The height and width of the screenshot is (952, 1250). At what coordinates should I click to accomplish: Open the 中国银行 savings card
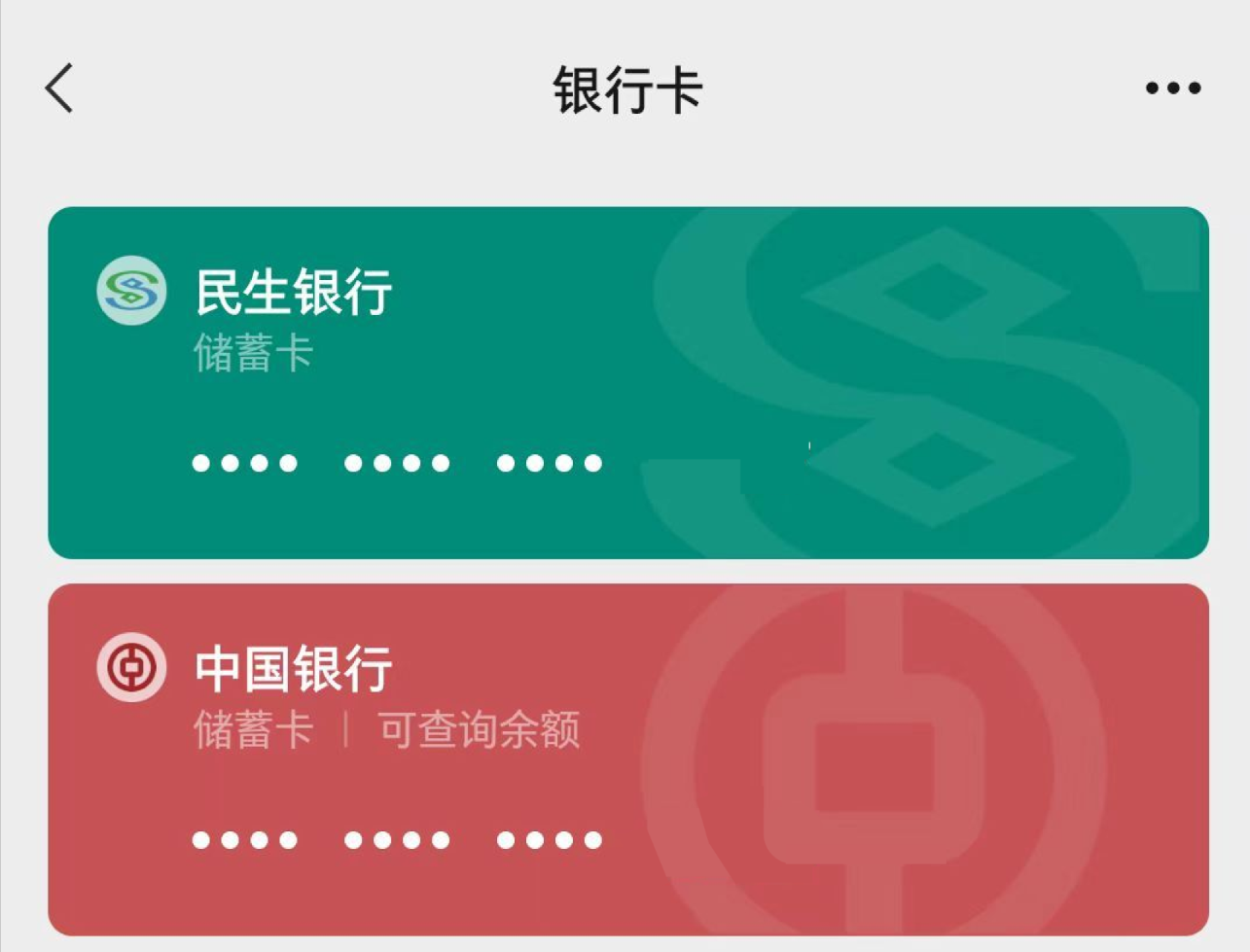(627, 758)
